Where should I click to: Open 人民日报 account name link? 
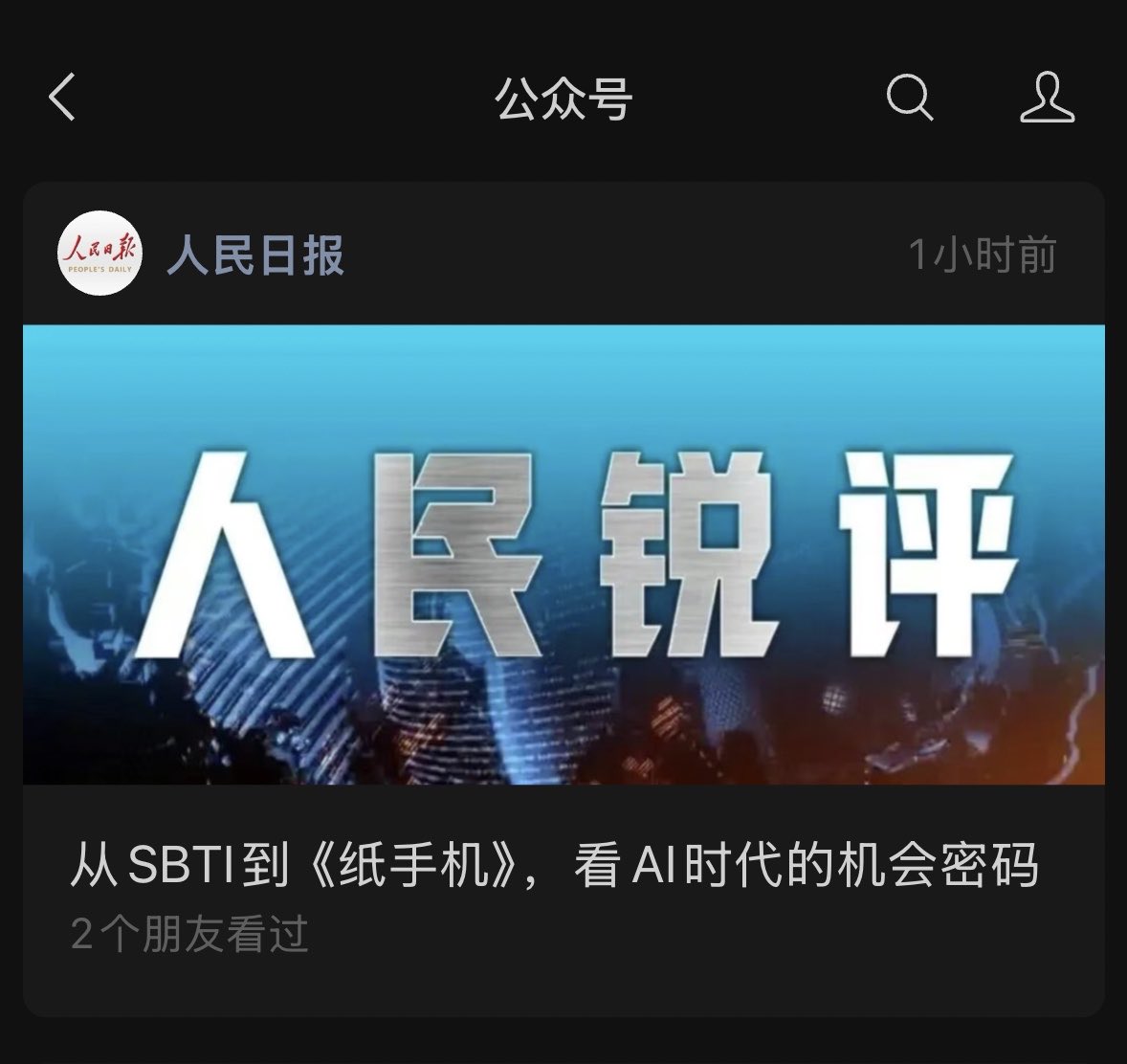255,255
